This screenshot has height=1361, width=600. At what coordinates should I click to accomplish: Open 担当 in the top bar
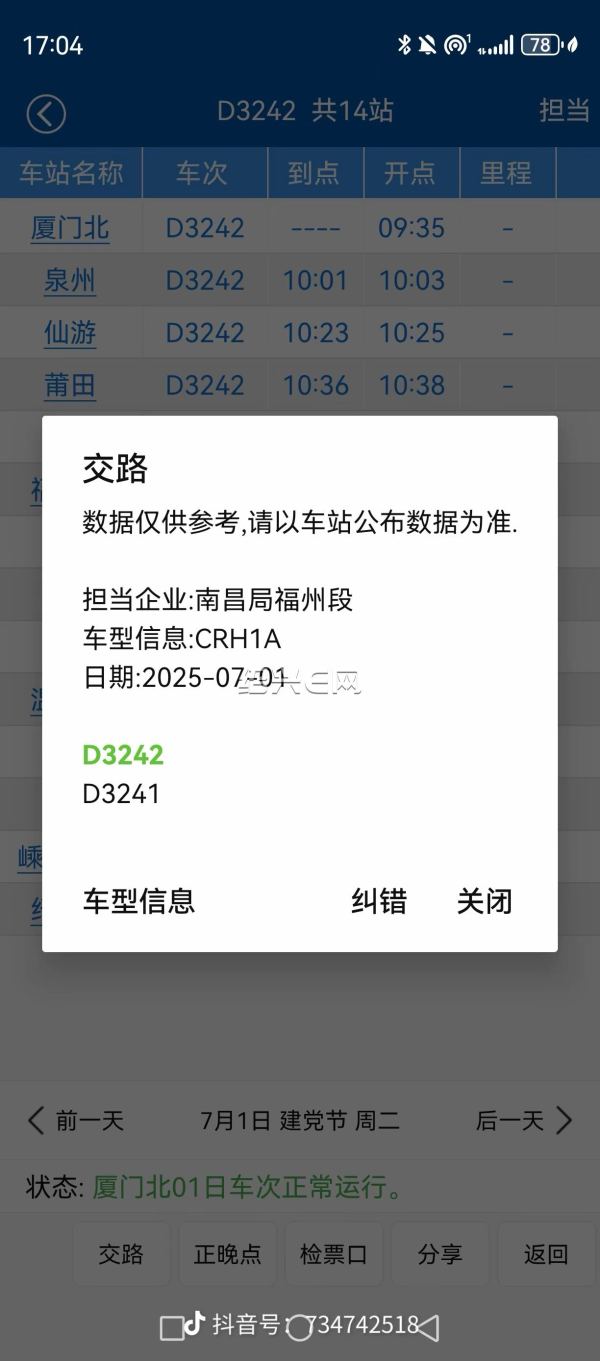click(x=564, y=110)
